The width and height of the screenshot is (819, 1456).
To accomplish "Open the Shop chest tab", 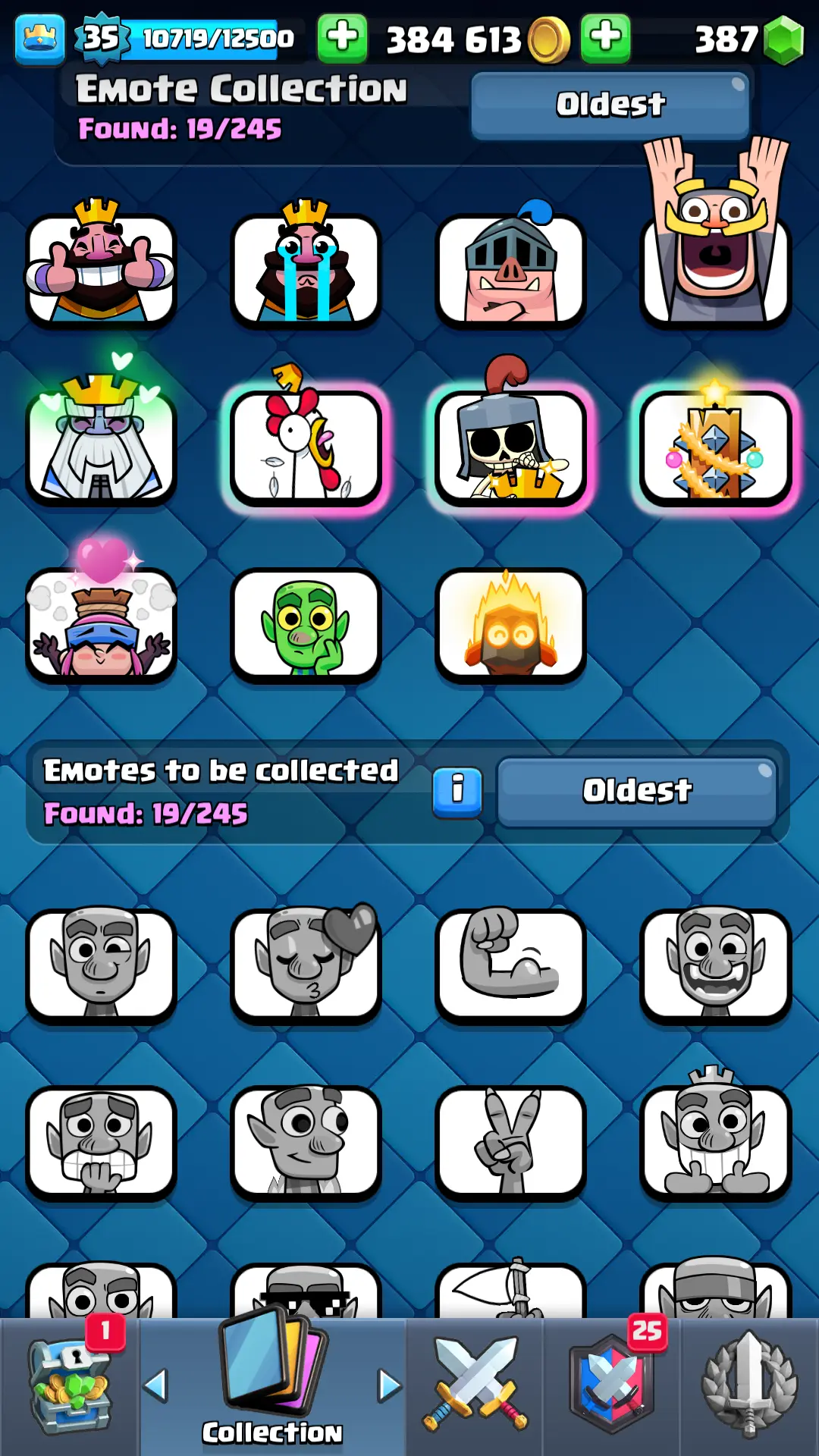I will (70, 1386).
